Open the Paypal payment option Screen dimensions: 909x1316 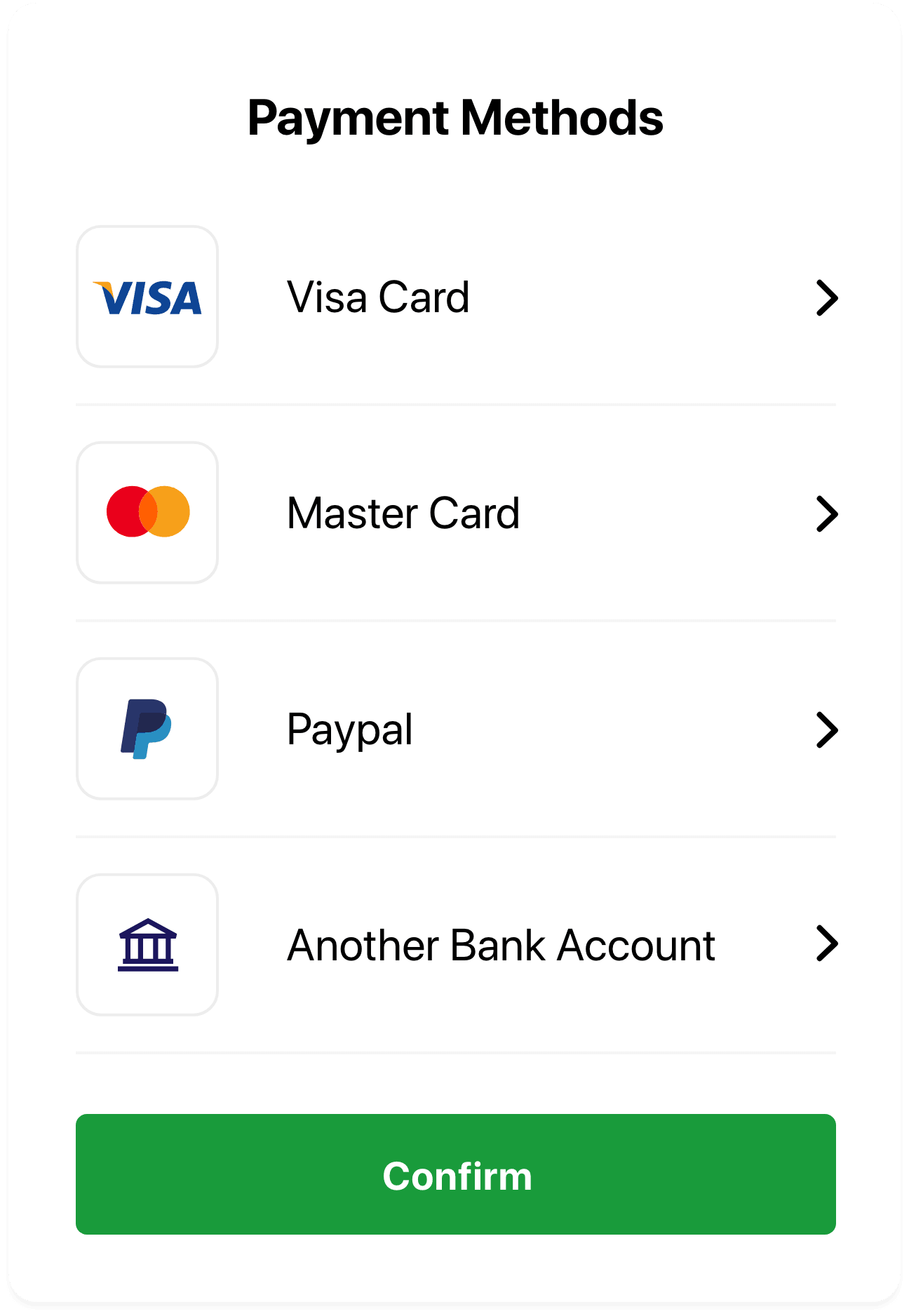tap(454, 729)
